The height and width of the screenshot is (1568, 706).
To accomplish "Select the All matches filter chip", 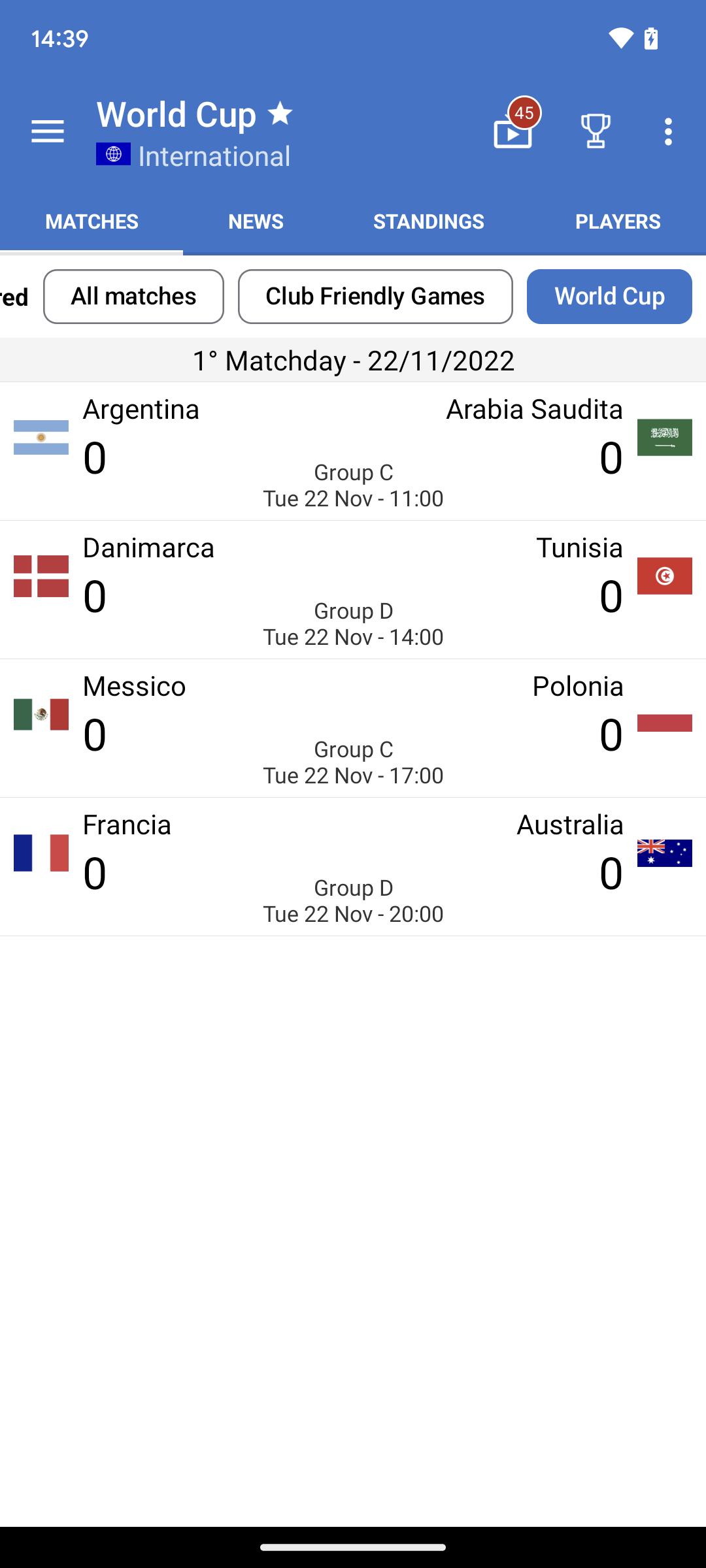I will [133, 297].
